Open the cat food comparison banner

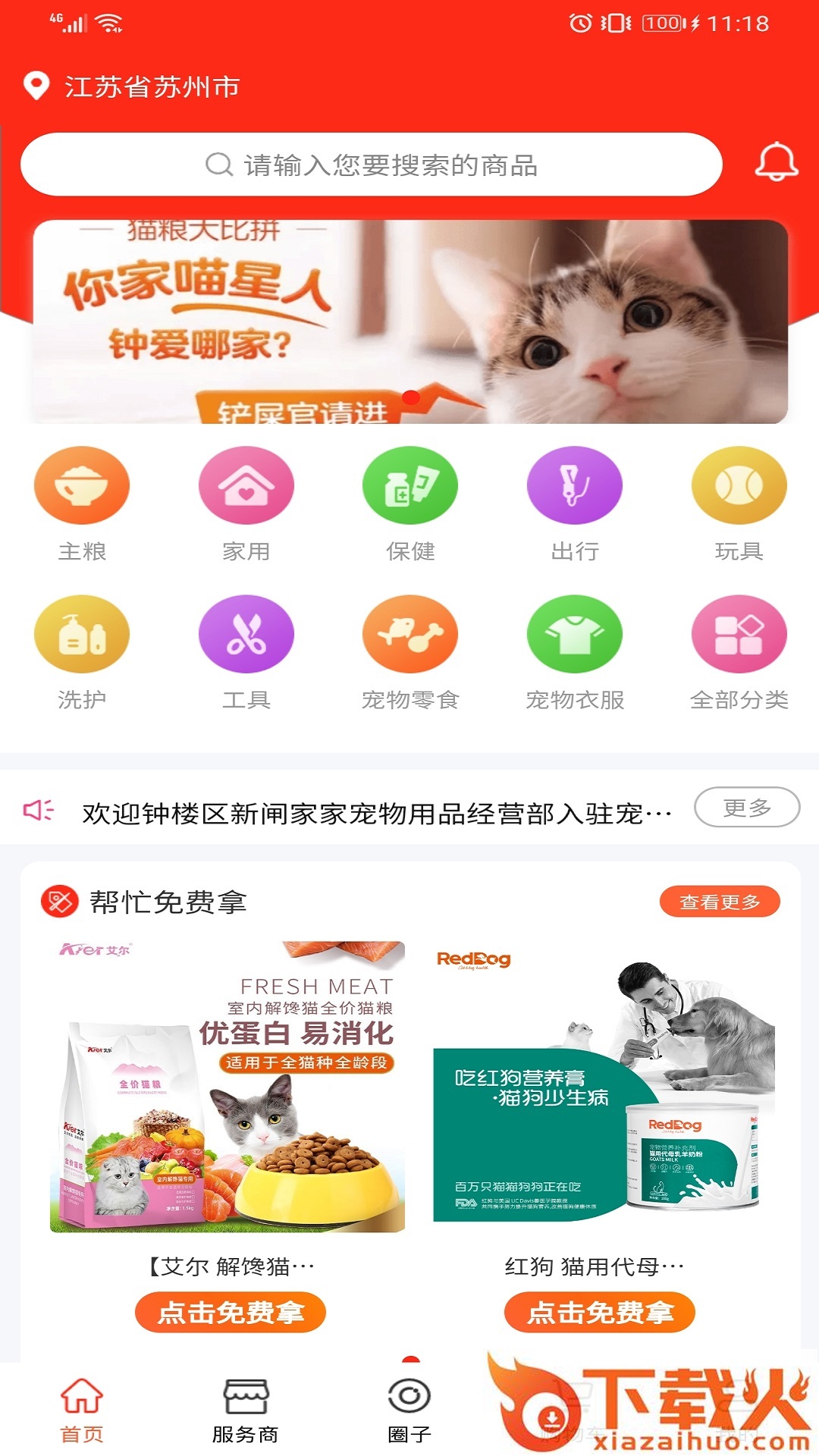[x=409, y=322]
